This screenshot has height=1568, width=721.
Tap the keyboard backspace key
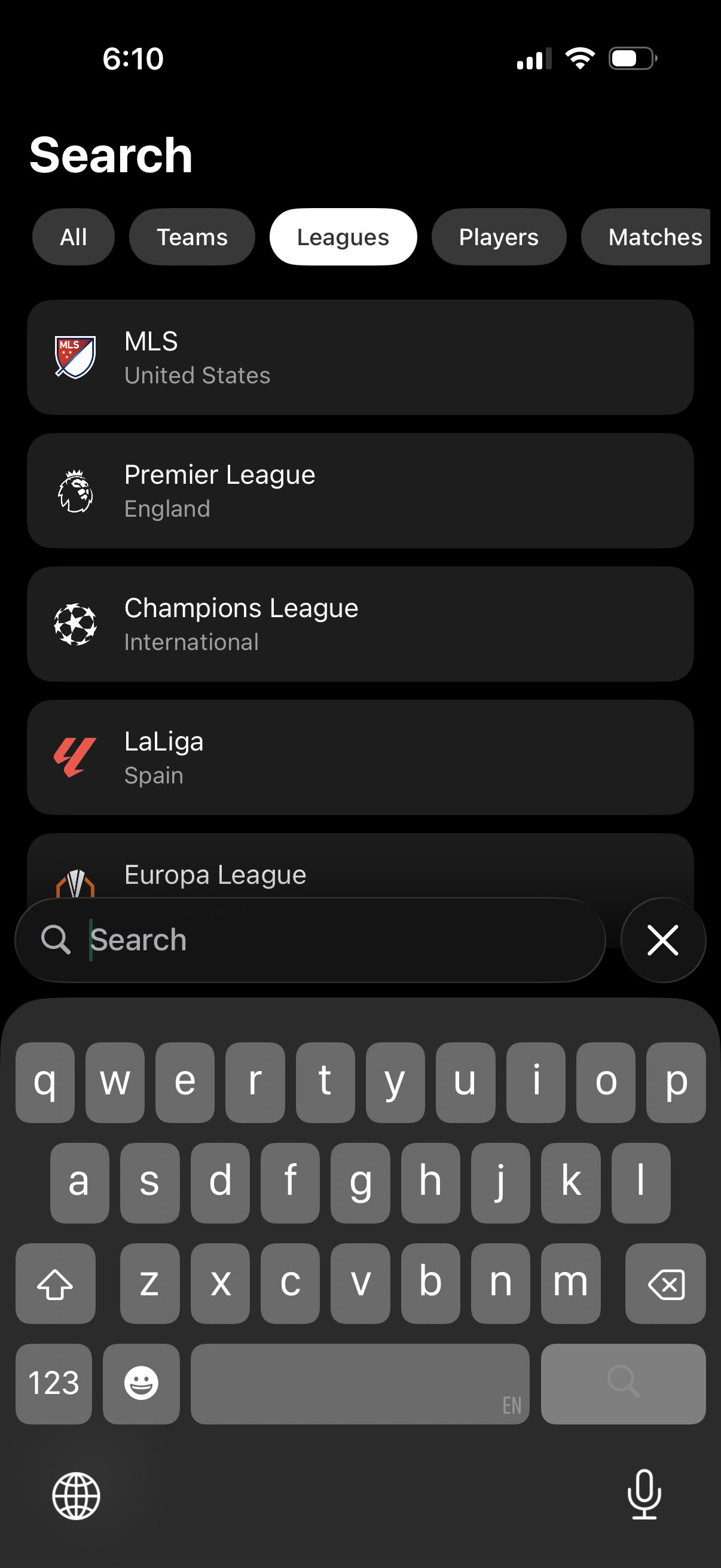point(665,1284)
